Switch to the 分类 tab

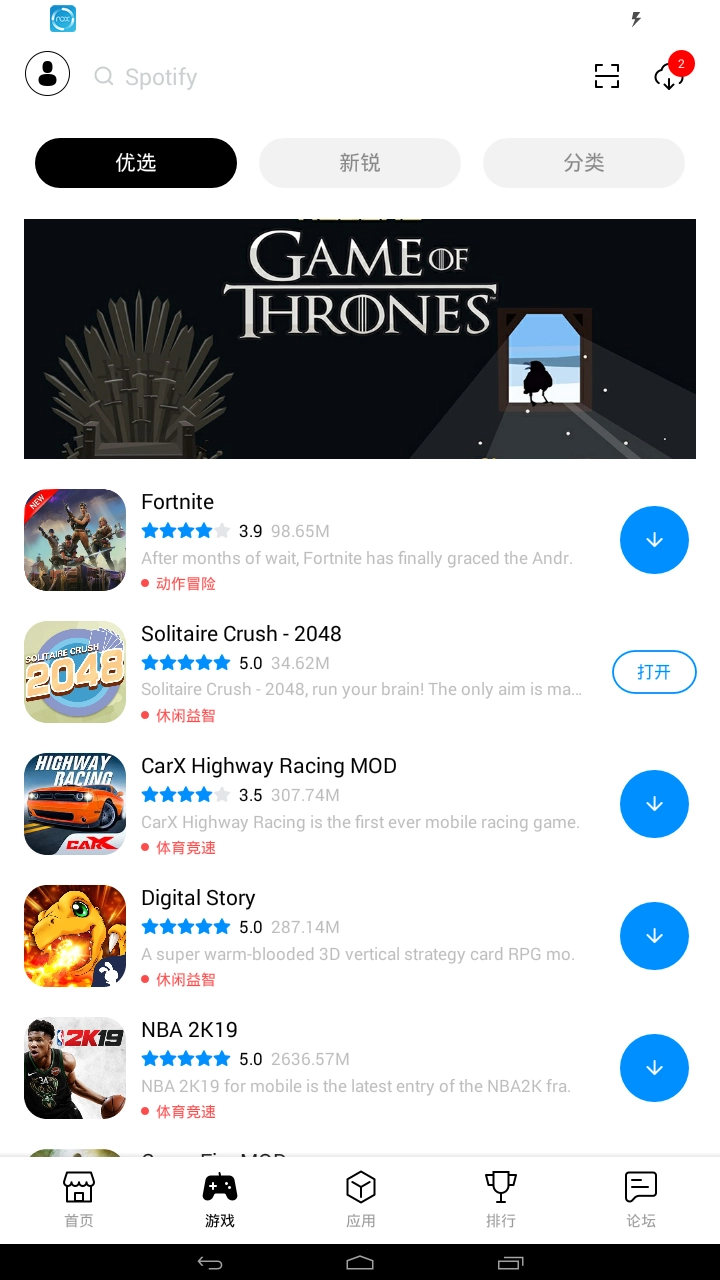[584, 163]
